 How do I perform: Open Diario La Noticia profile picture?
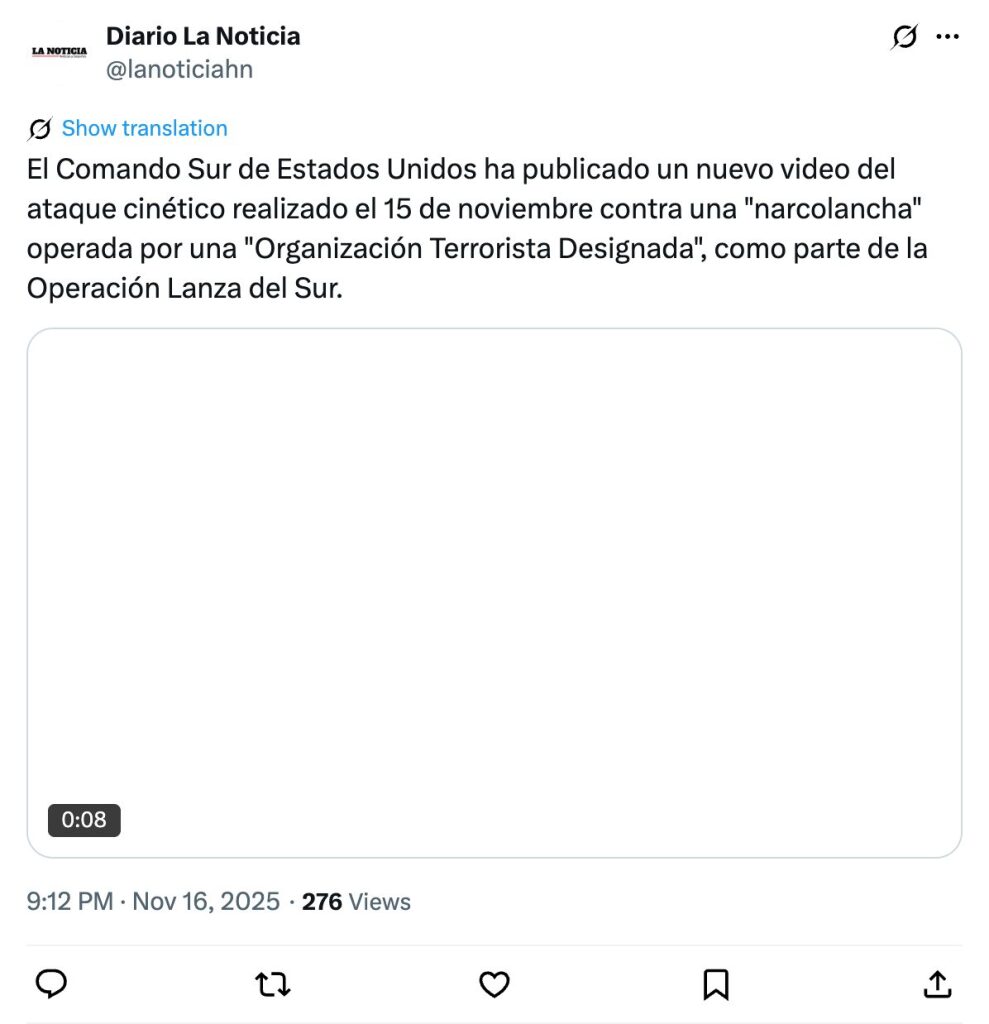click(59, 52)
